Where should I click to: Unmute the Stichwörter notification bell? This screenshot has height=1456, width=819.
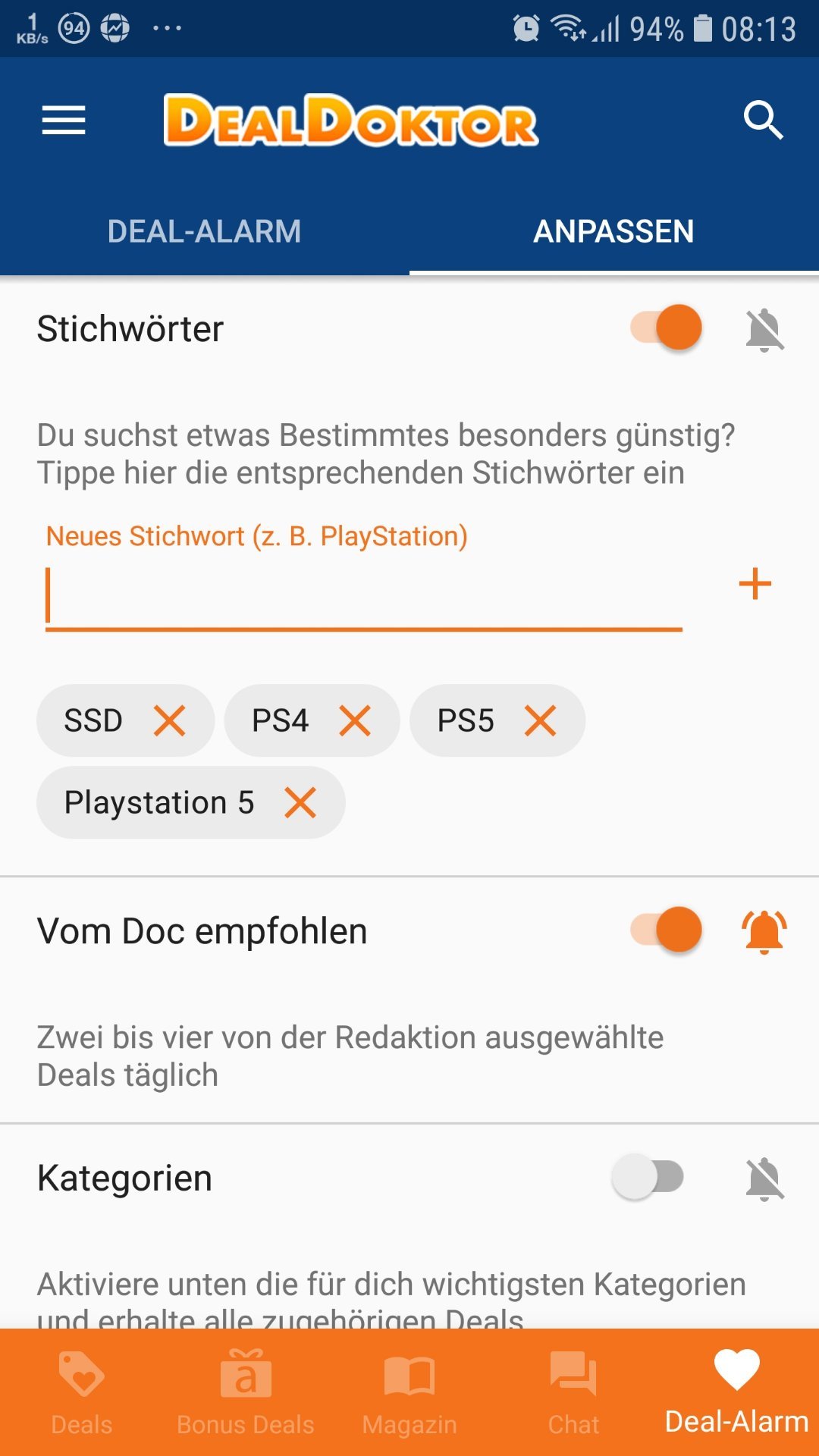[x=764, y=329]
